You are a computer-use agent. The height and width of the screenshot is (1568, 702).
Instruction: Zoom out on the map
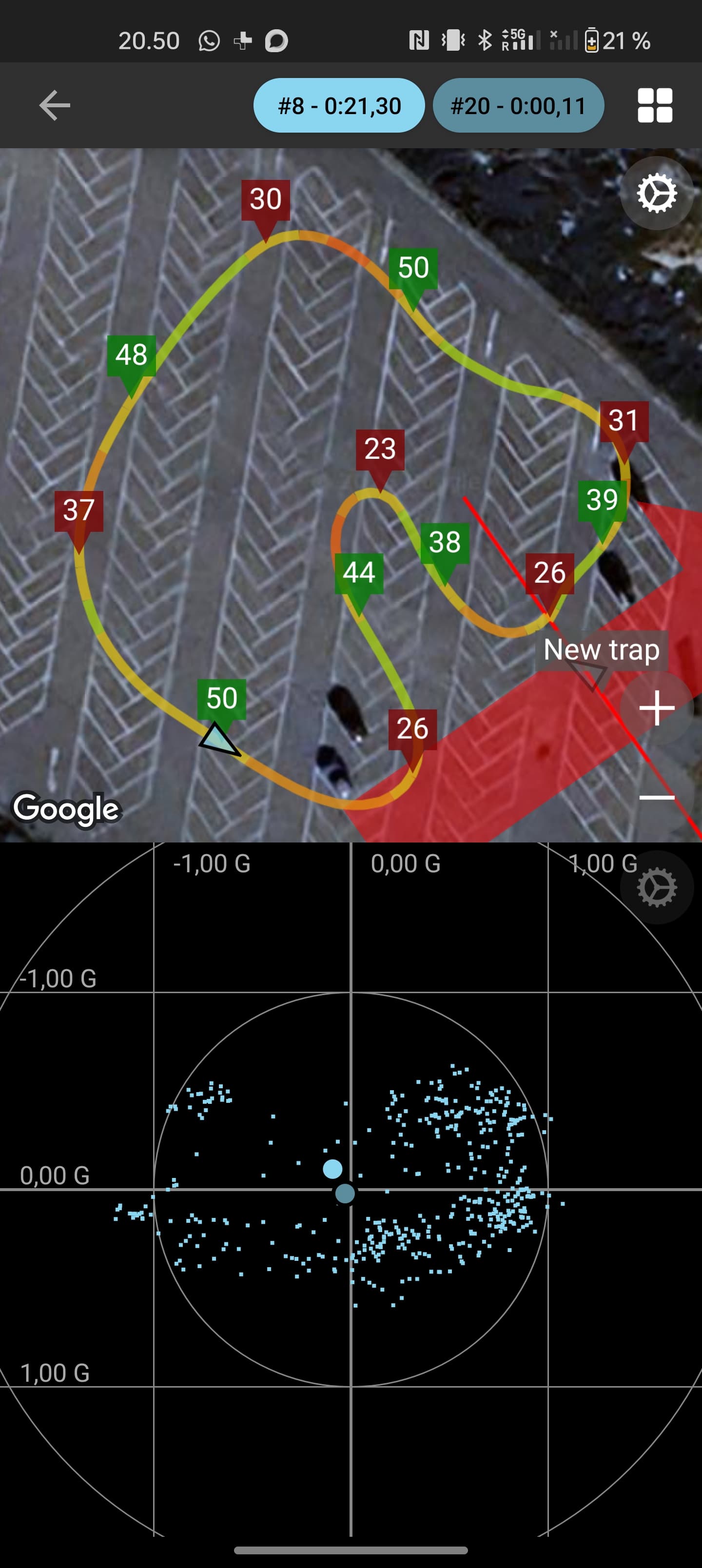656,797
